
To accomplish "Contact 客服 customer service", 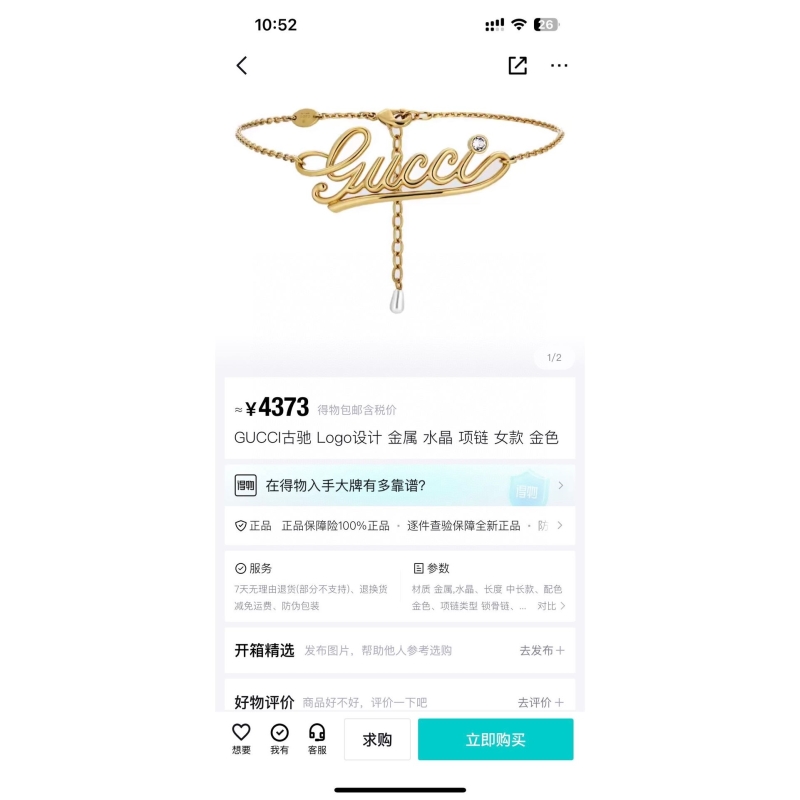I will click(317, 739).
